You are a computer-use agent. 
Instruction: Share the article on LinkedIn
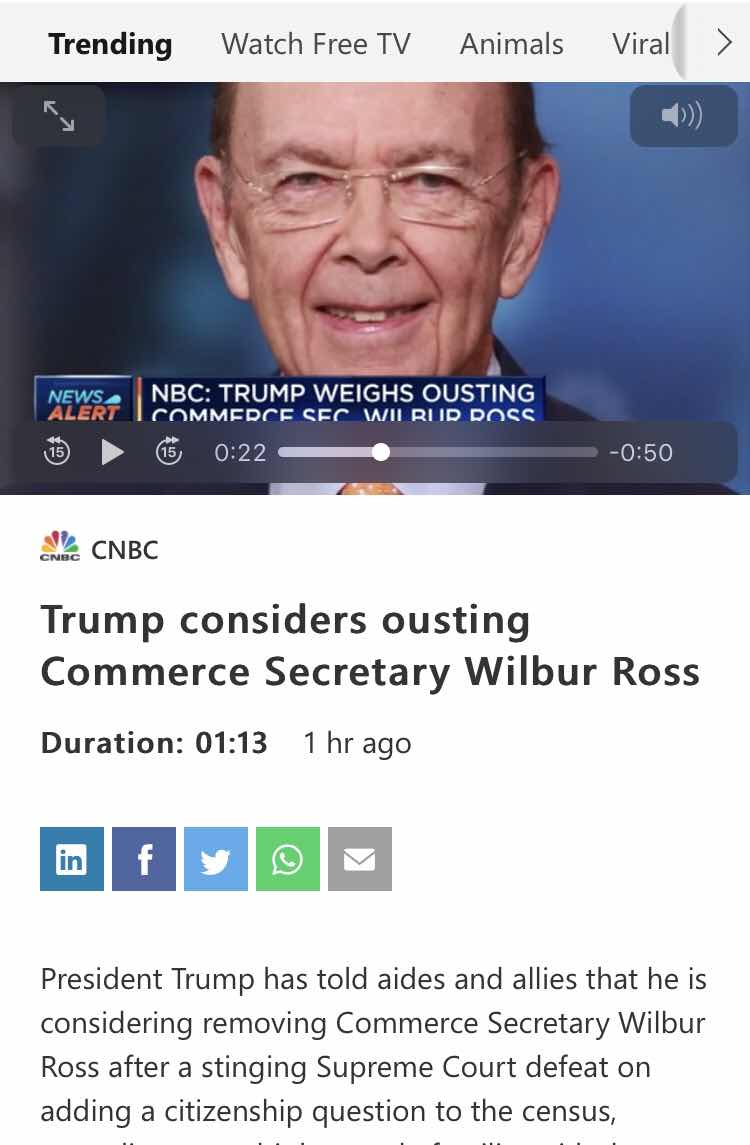tap(72, 859)
